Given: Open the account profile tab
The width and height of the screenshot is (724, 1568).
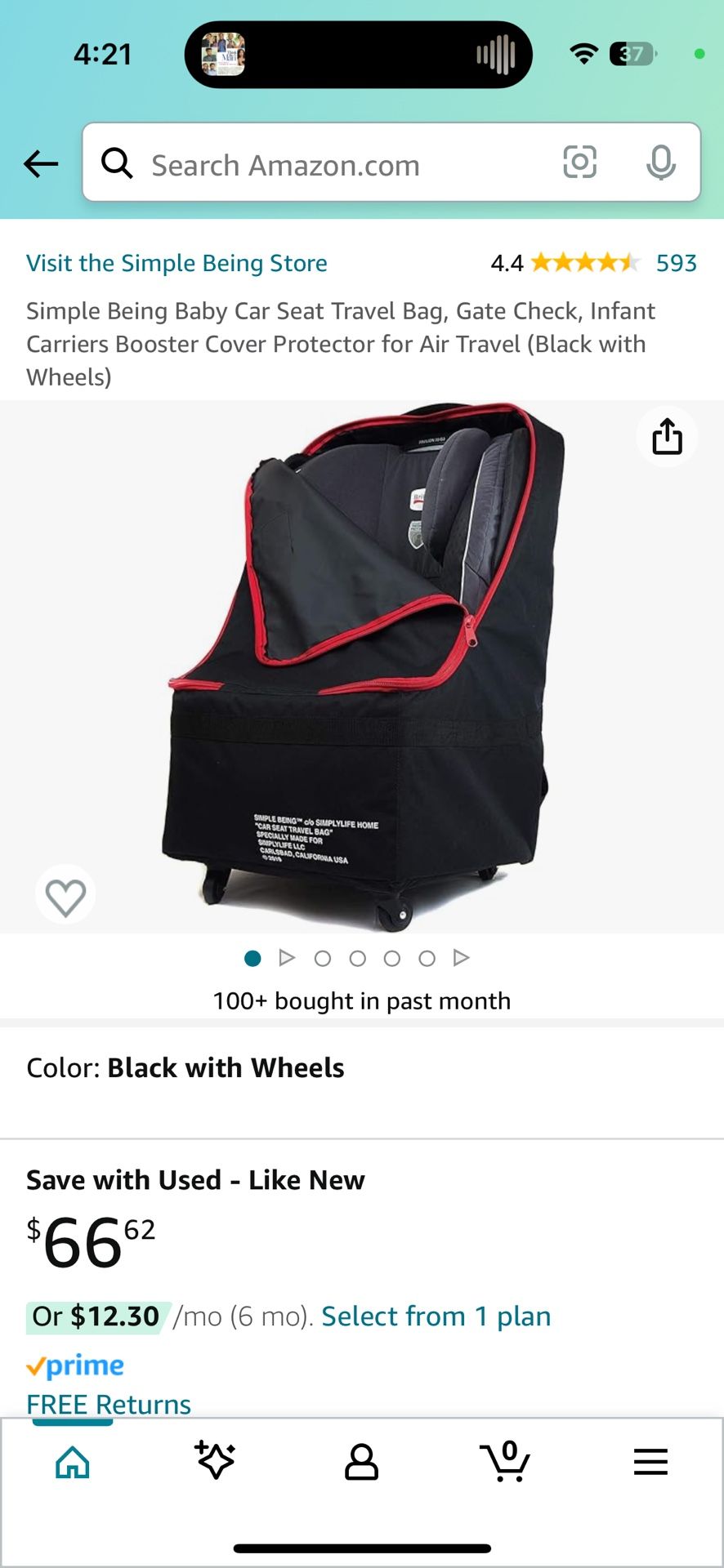Looking at the screenshot, I should [361, 1462].
